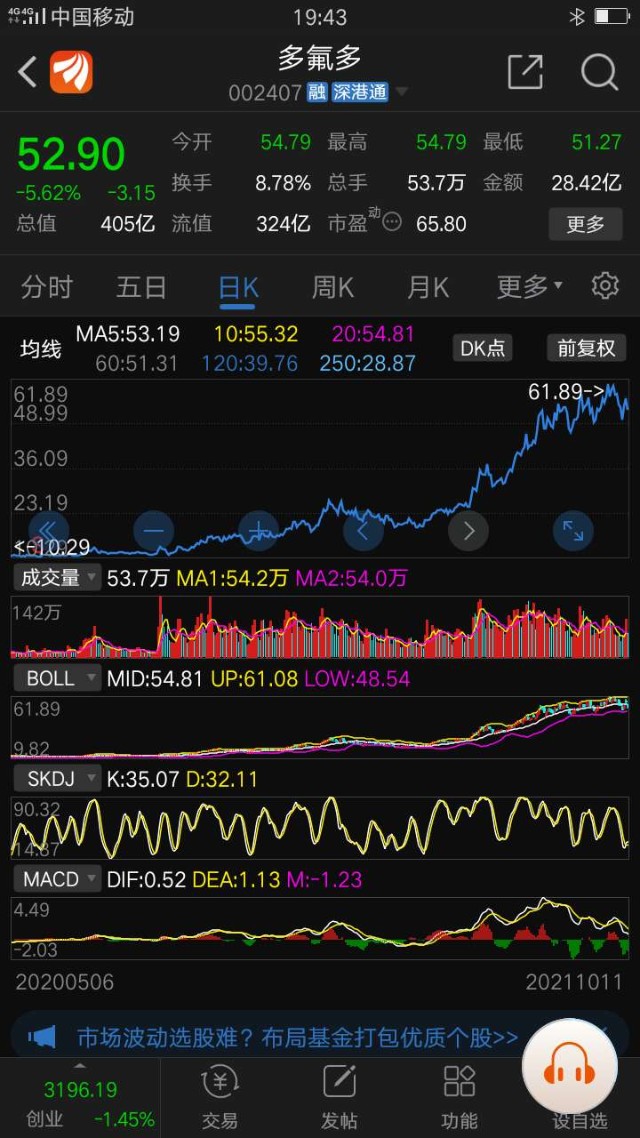Tap the 更多 button beside 金额
640x1138 pixels.
(585, 223)
